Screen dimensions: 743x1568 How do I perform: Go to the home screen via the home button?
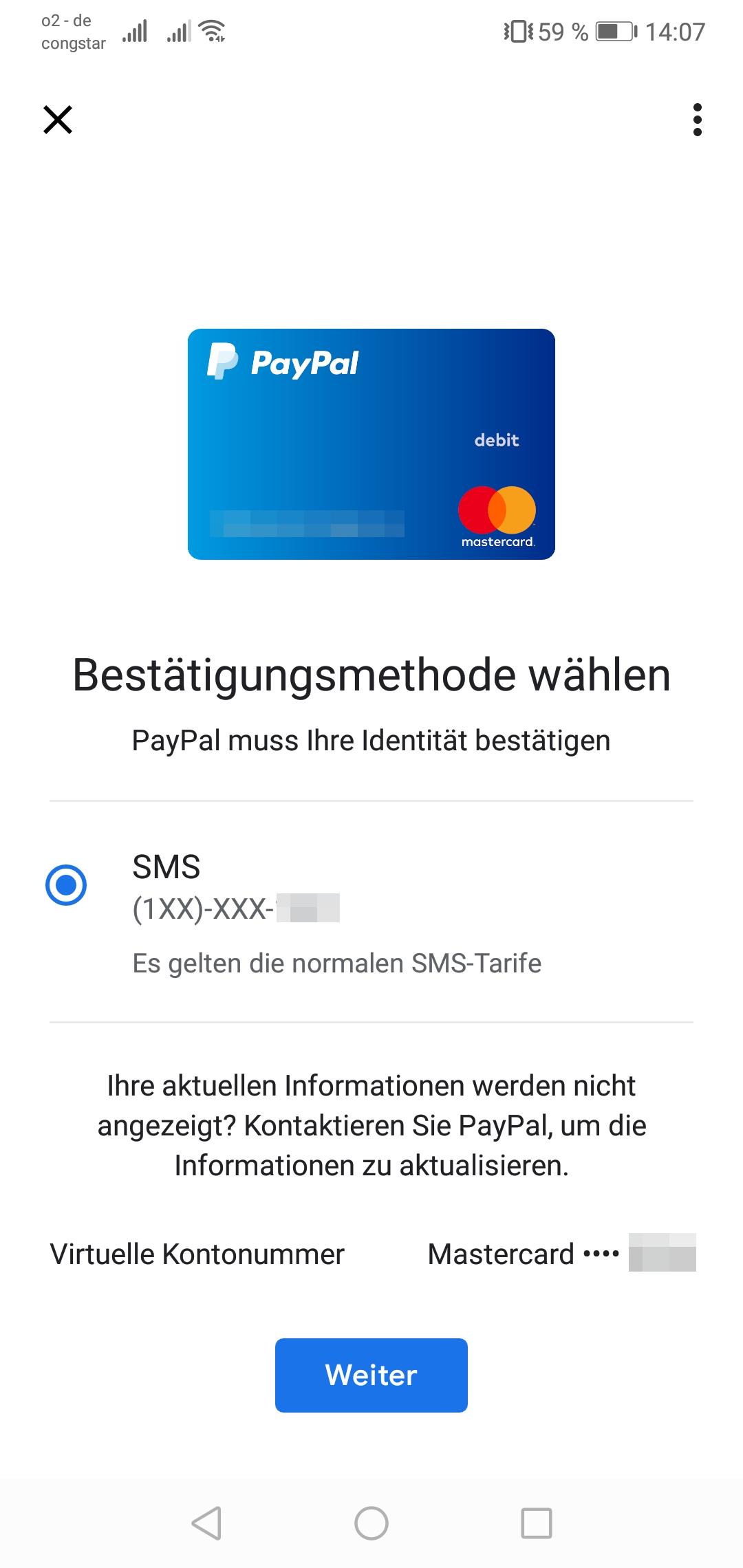[x=371, y=1523]
